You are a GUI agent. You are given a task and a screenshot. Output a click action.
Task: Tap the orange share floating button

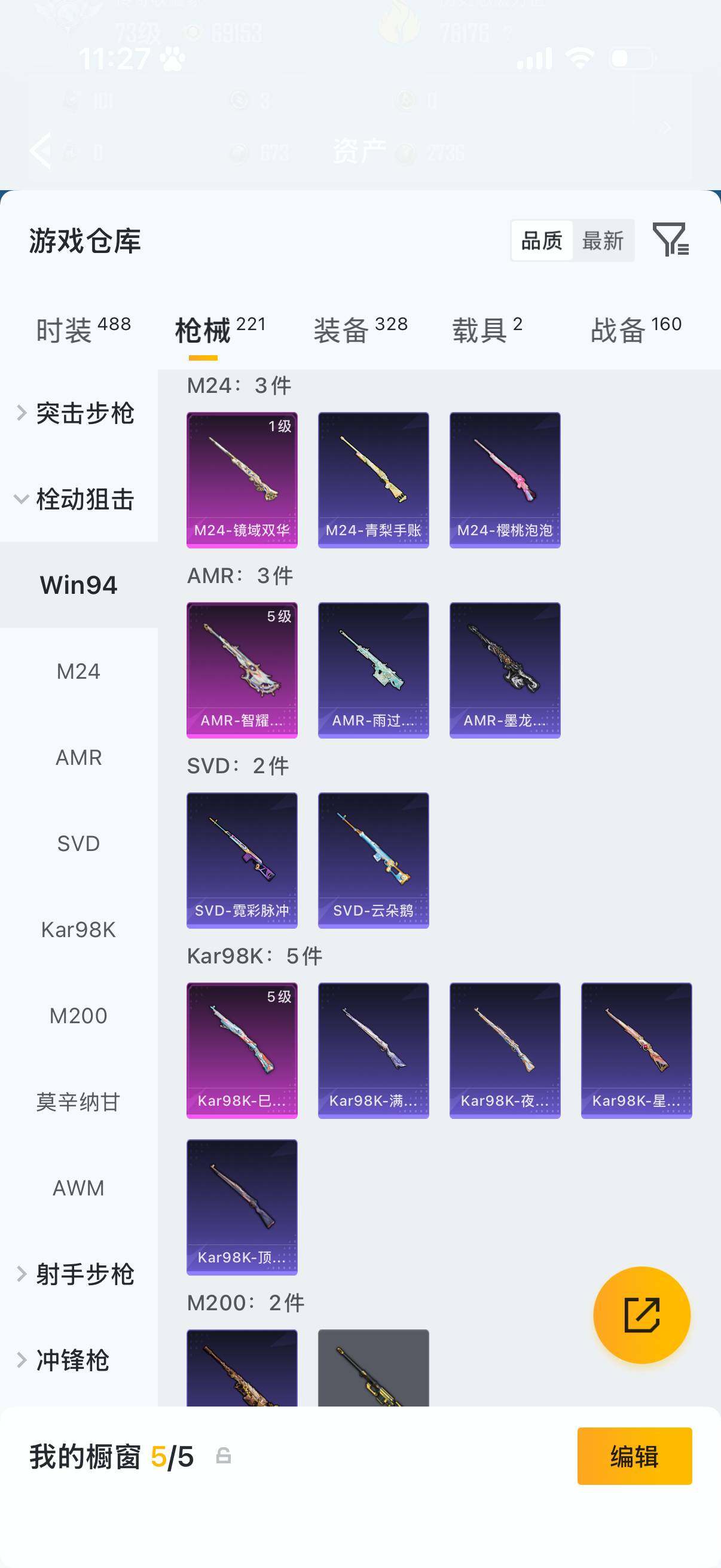[641, 1315]
